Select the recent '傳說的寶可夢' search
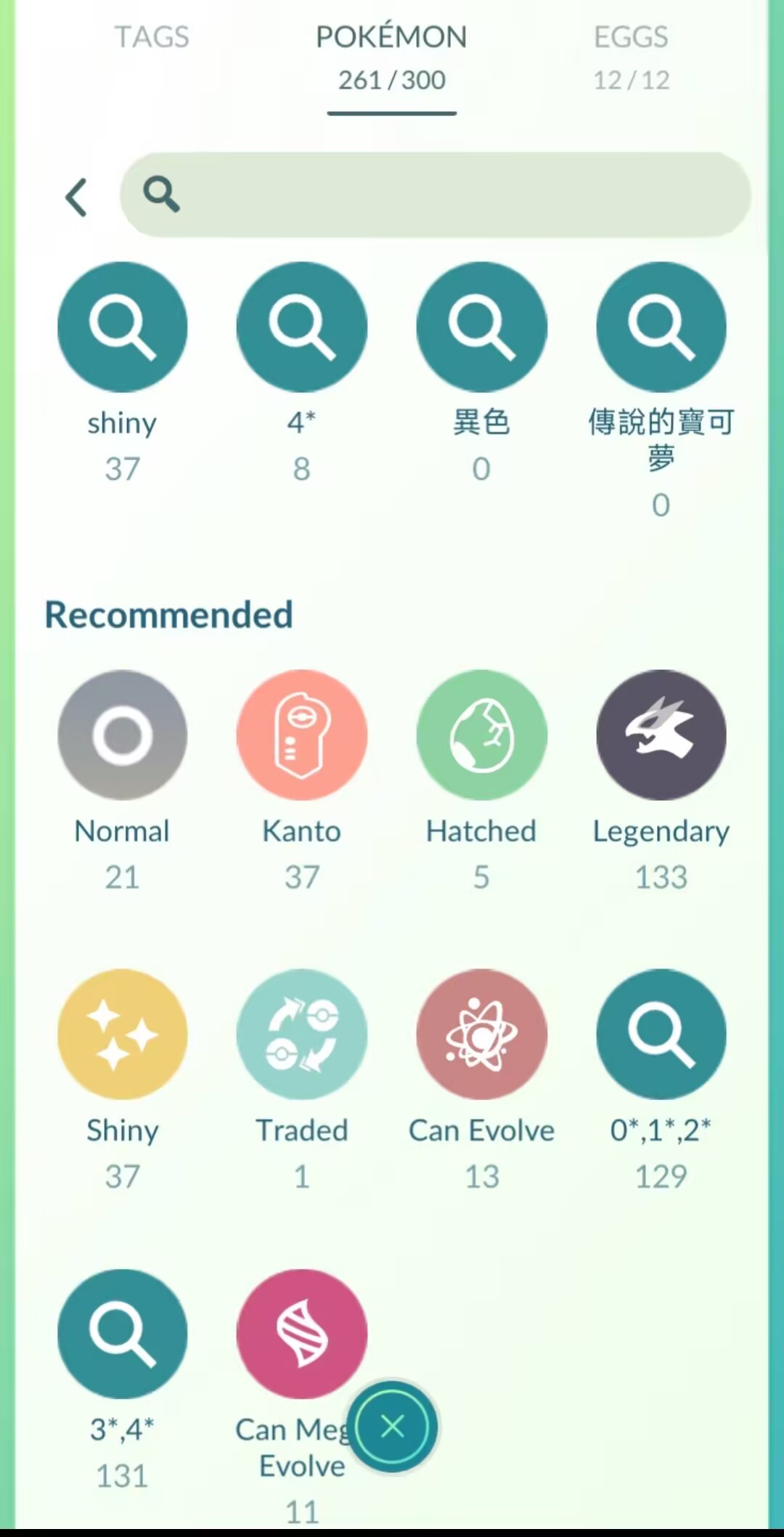Viewport: 784px width, 1537px height. [x=661, y=327]
